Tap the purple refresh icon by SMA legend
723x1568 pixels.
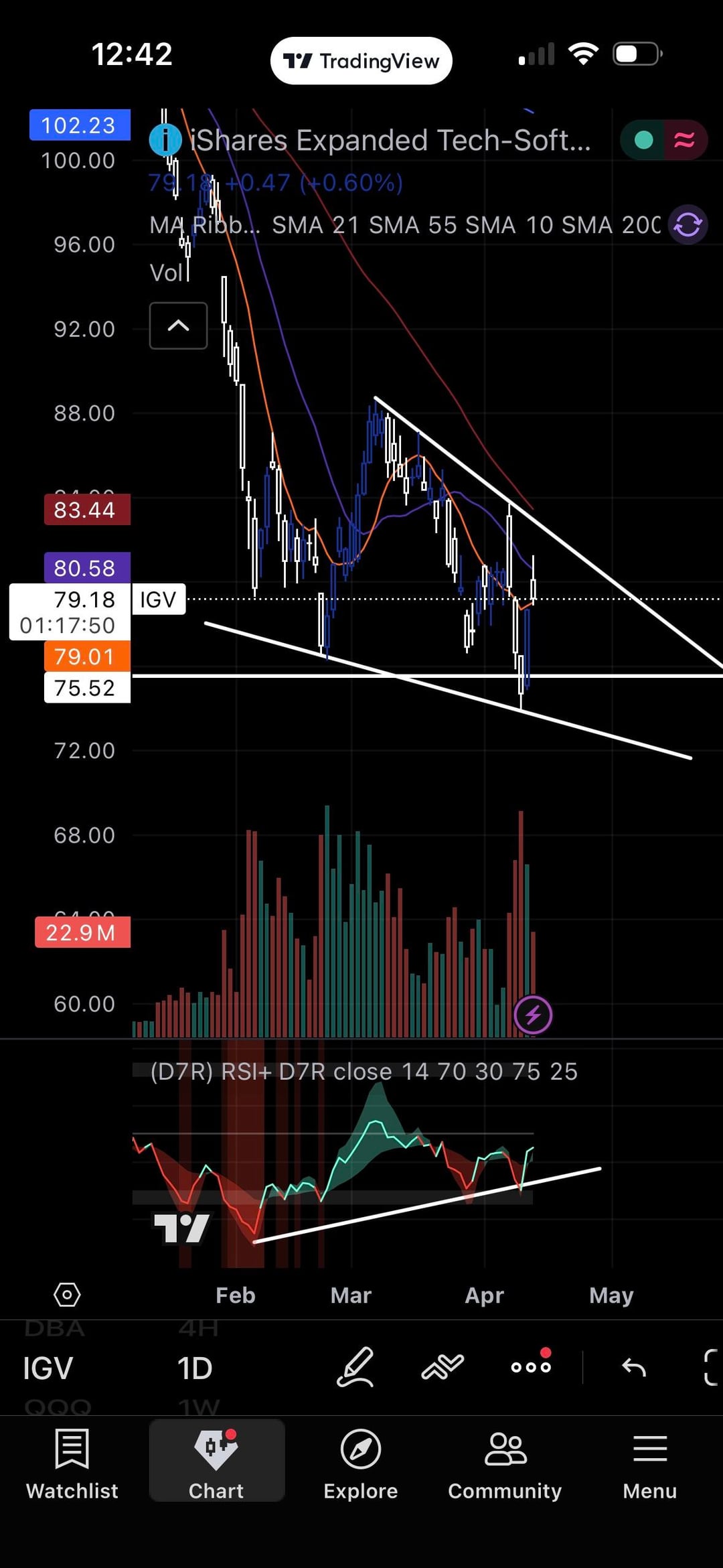688,224
